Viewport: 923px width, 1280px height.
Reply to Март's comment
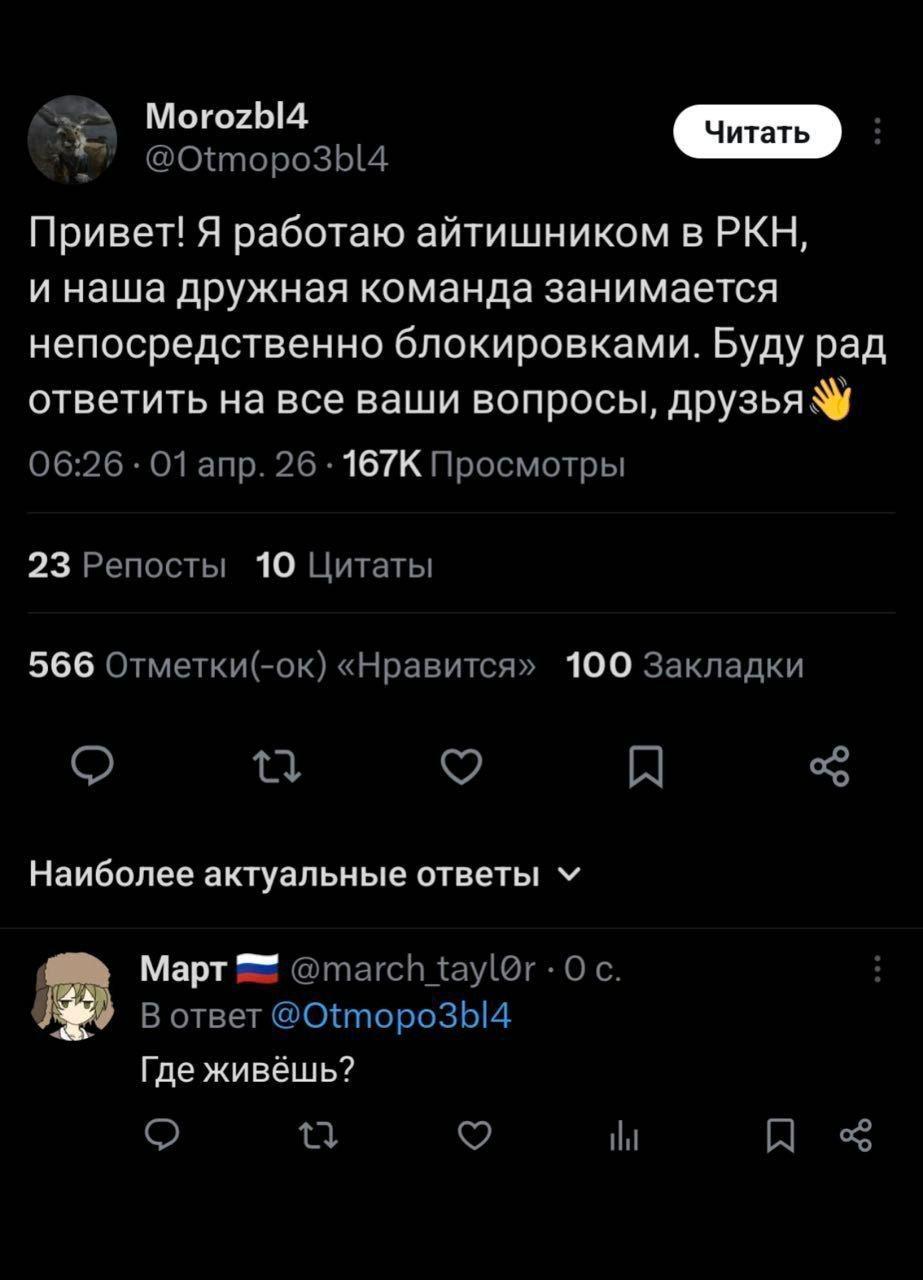coord(163,1135)
